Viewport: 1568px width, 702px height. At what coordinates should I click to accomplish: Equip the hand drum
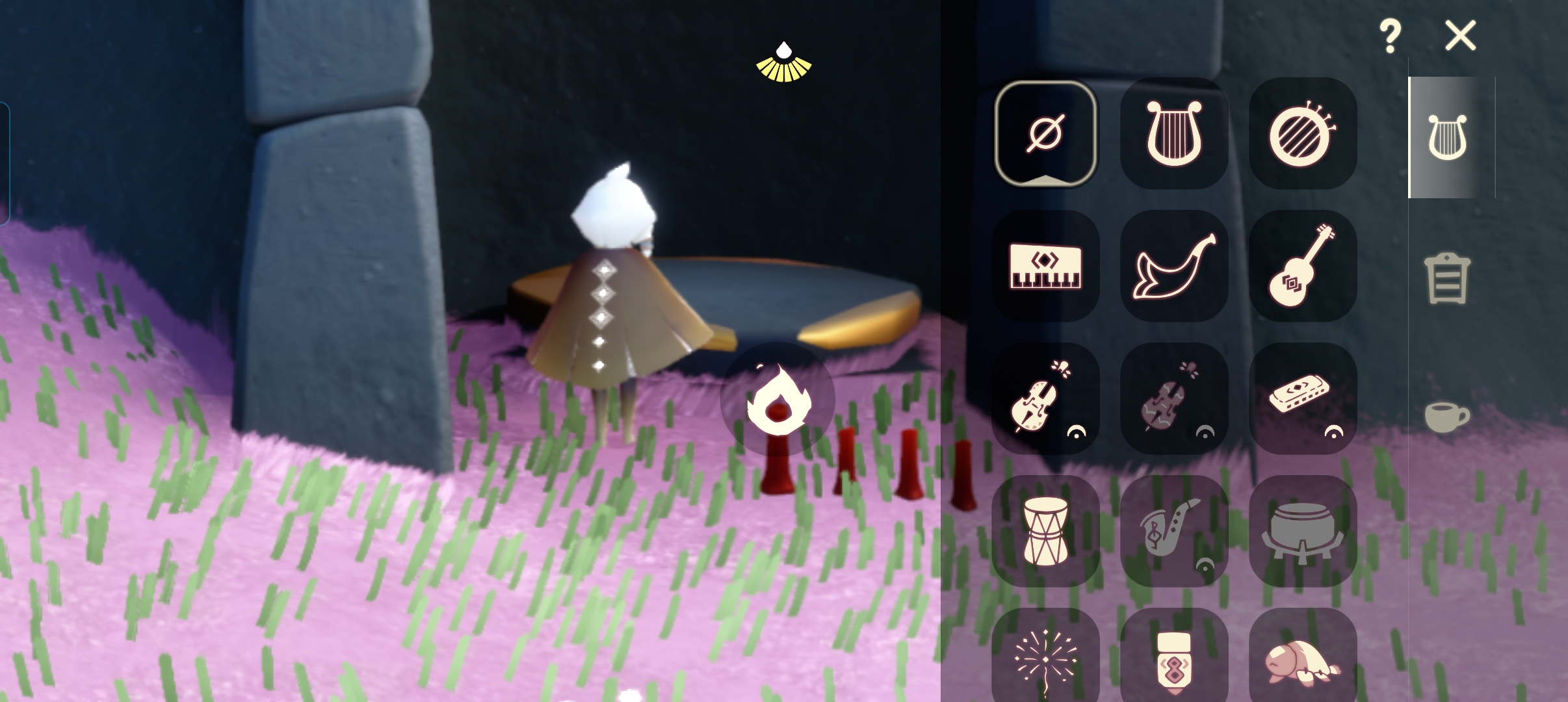point(1045,531)
